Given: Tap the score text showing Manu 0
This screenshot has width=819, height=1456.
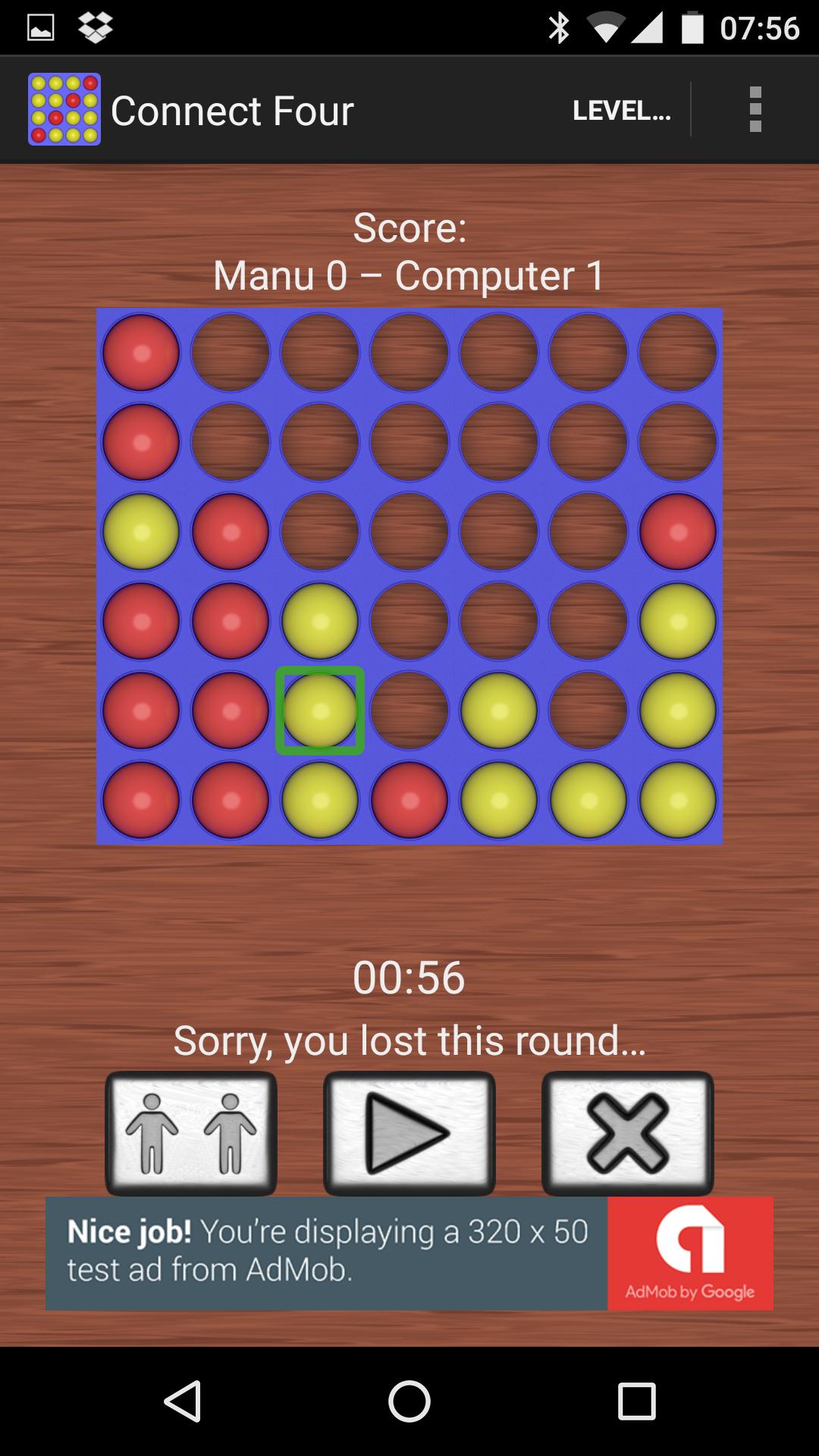Looking at the screenshot, I should coord(409,275).
